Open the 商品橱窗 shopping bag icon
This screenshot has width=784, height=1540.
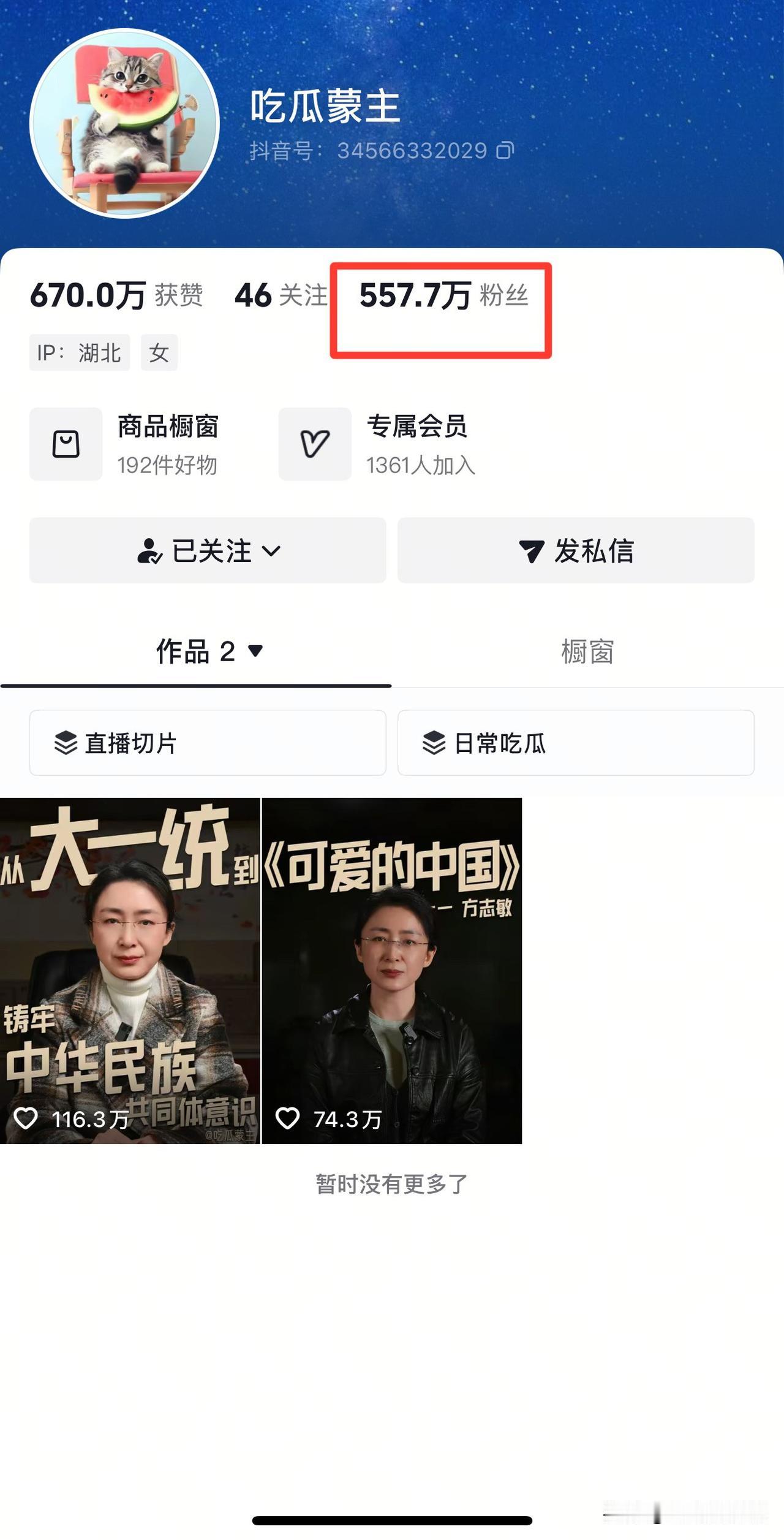point(66,444)
